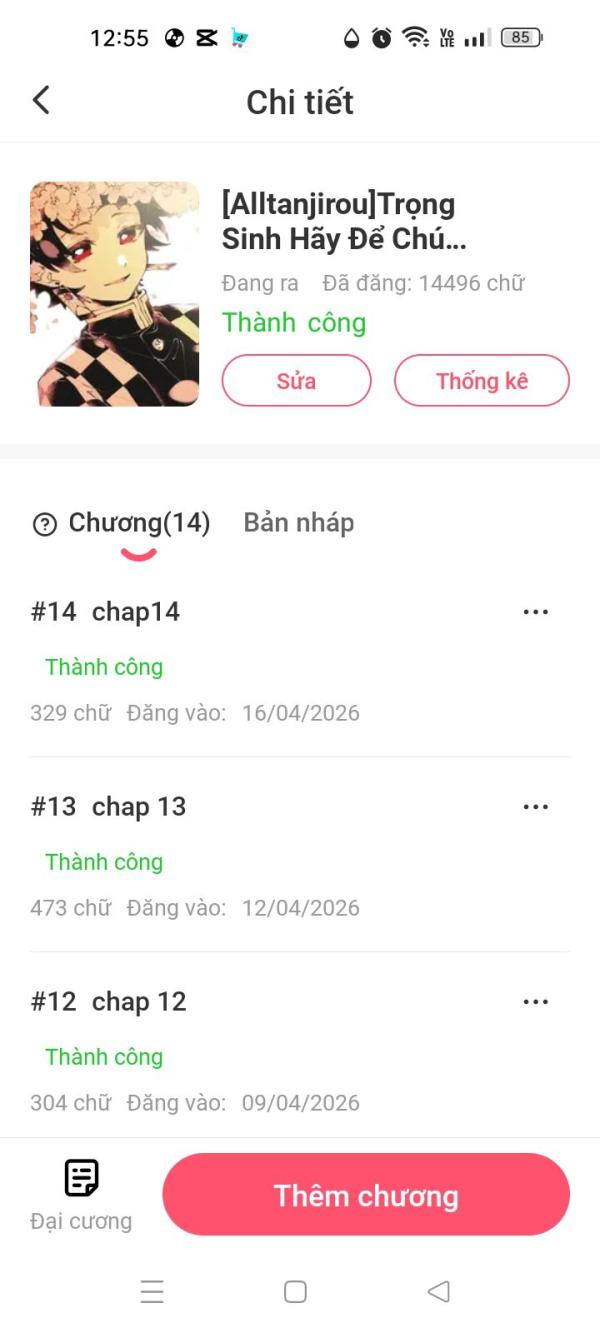
Task: Select the Chương(14) tab
Action: click(139, 523)
